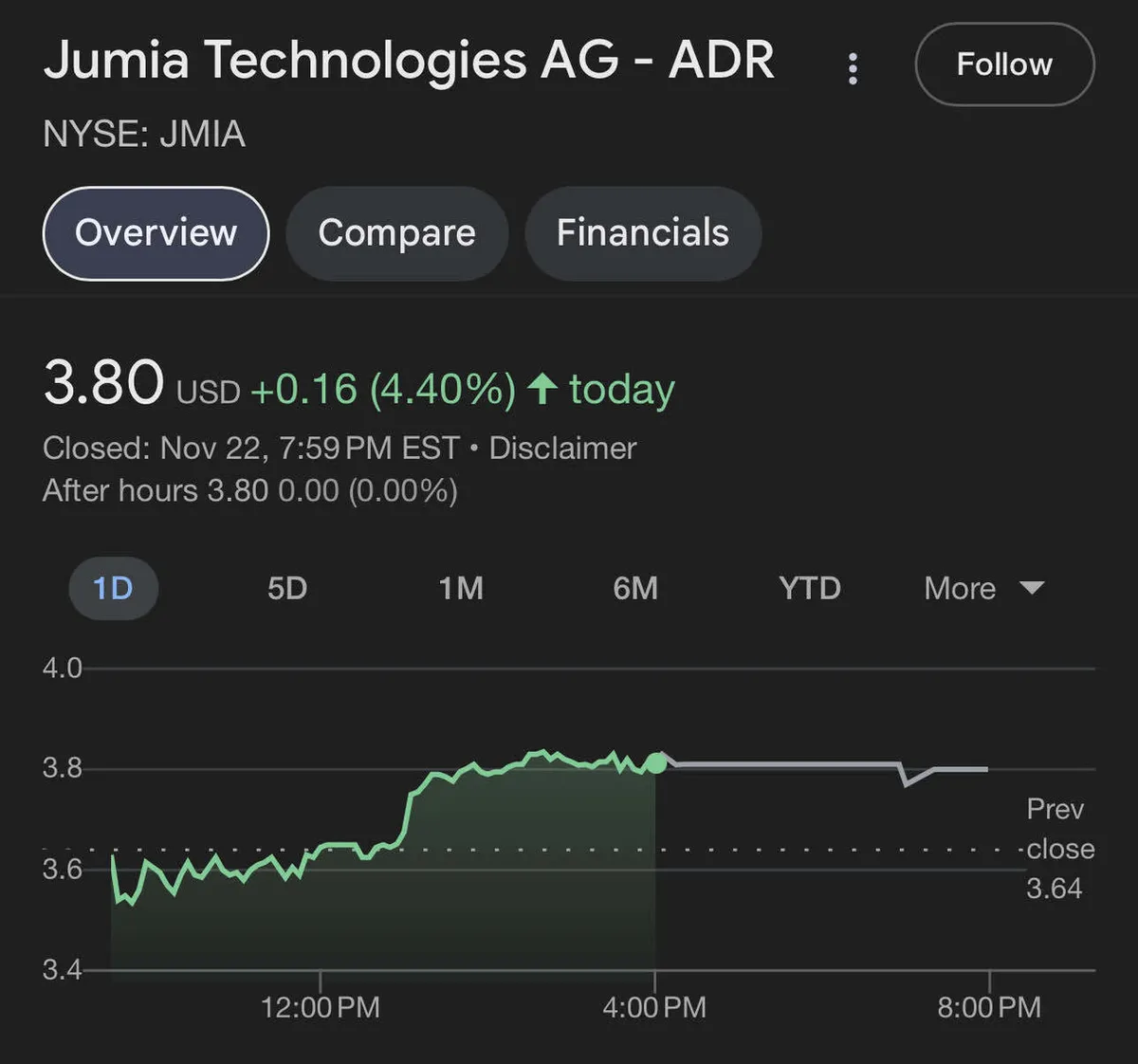Image resolution: width=1138 pixels, height=1064 pixels.
Task: Expand the More time ranges dropdown
Action: (983, 588)
